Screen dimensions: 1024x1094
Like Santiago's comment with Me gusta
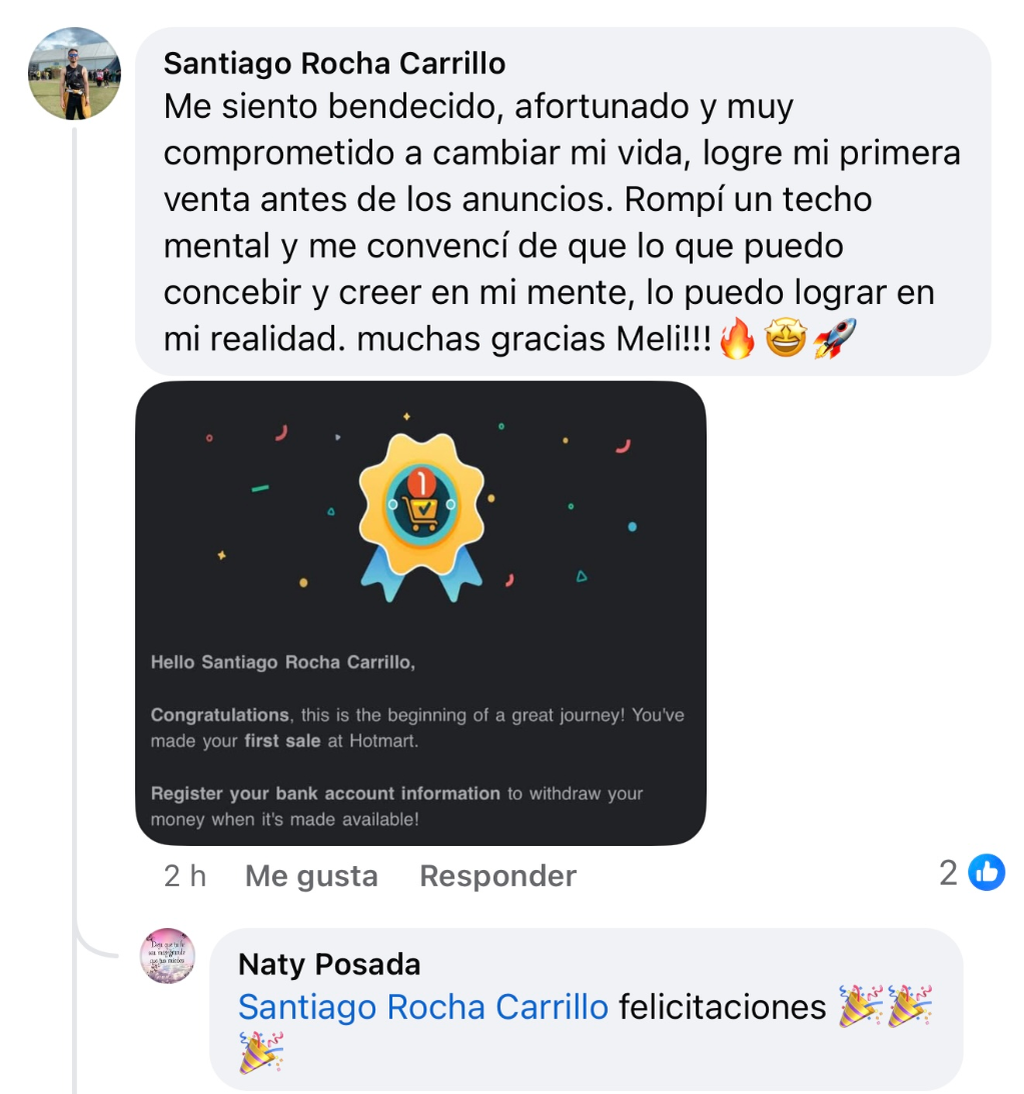(x=311, y=876)
